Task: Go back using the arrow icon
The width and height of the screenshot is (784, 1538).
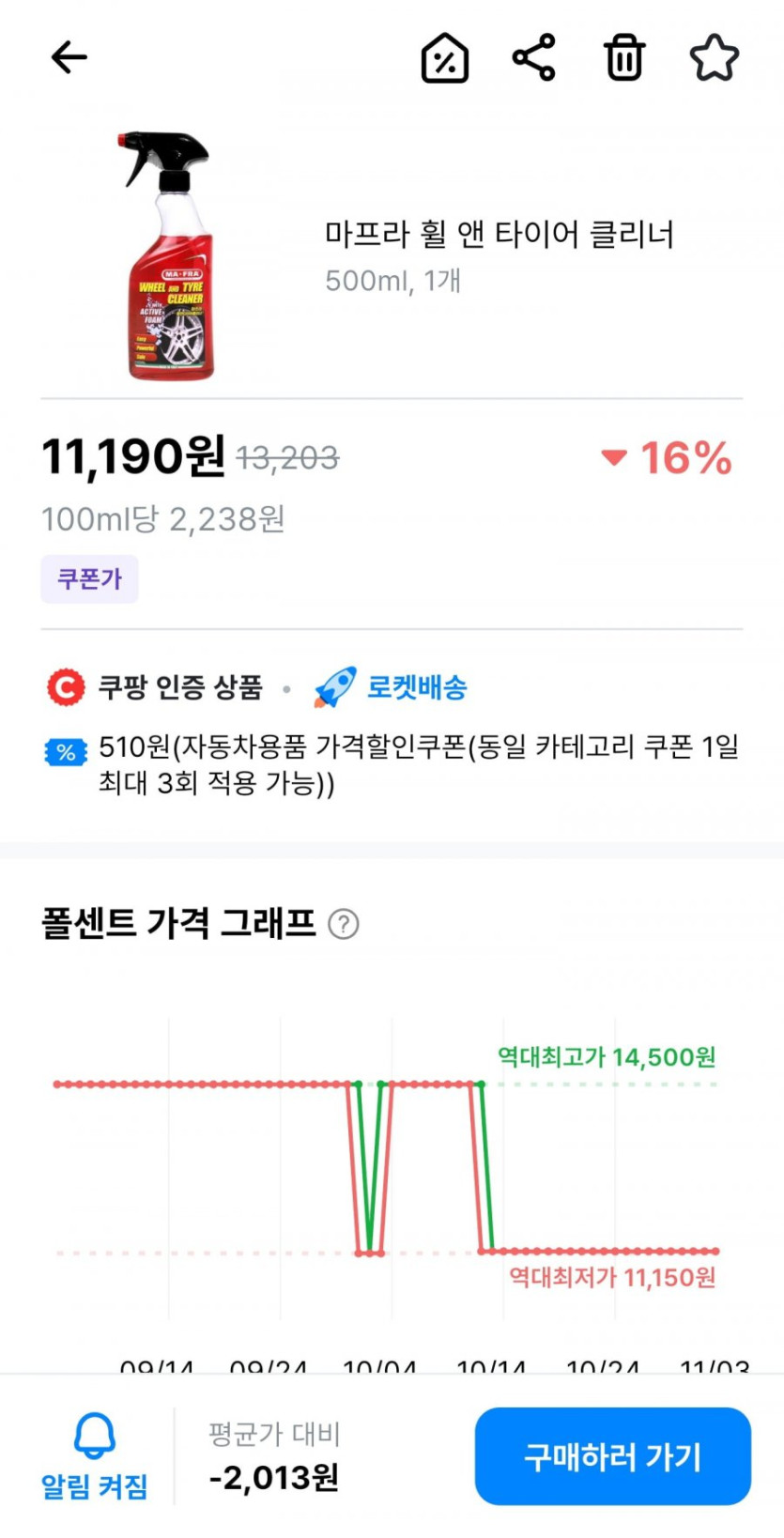Action: pos(69,57)
